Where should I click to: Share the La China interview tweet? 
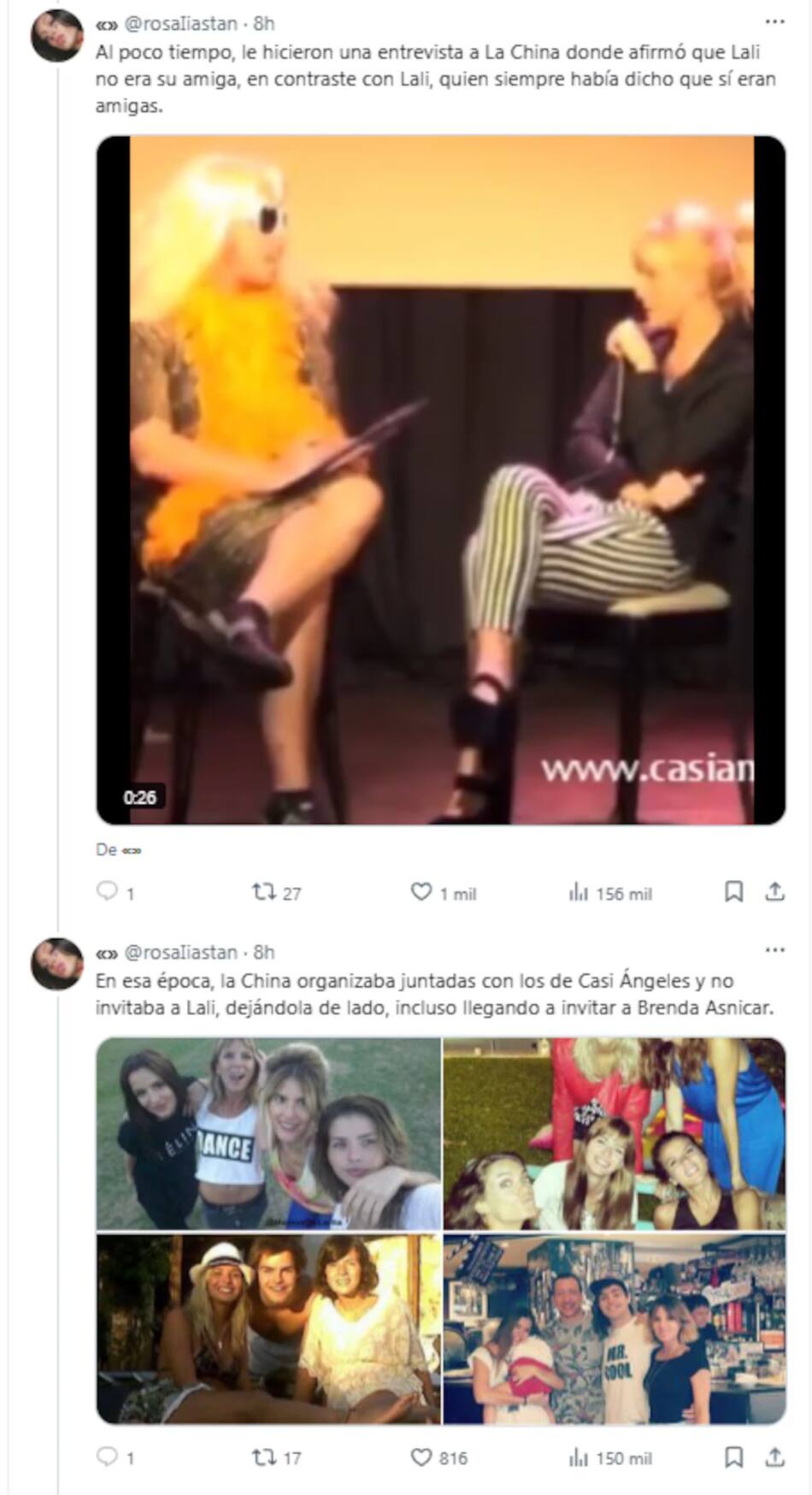coord(774,892)
